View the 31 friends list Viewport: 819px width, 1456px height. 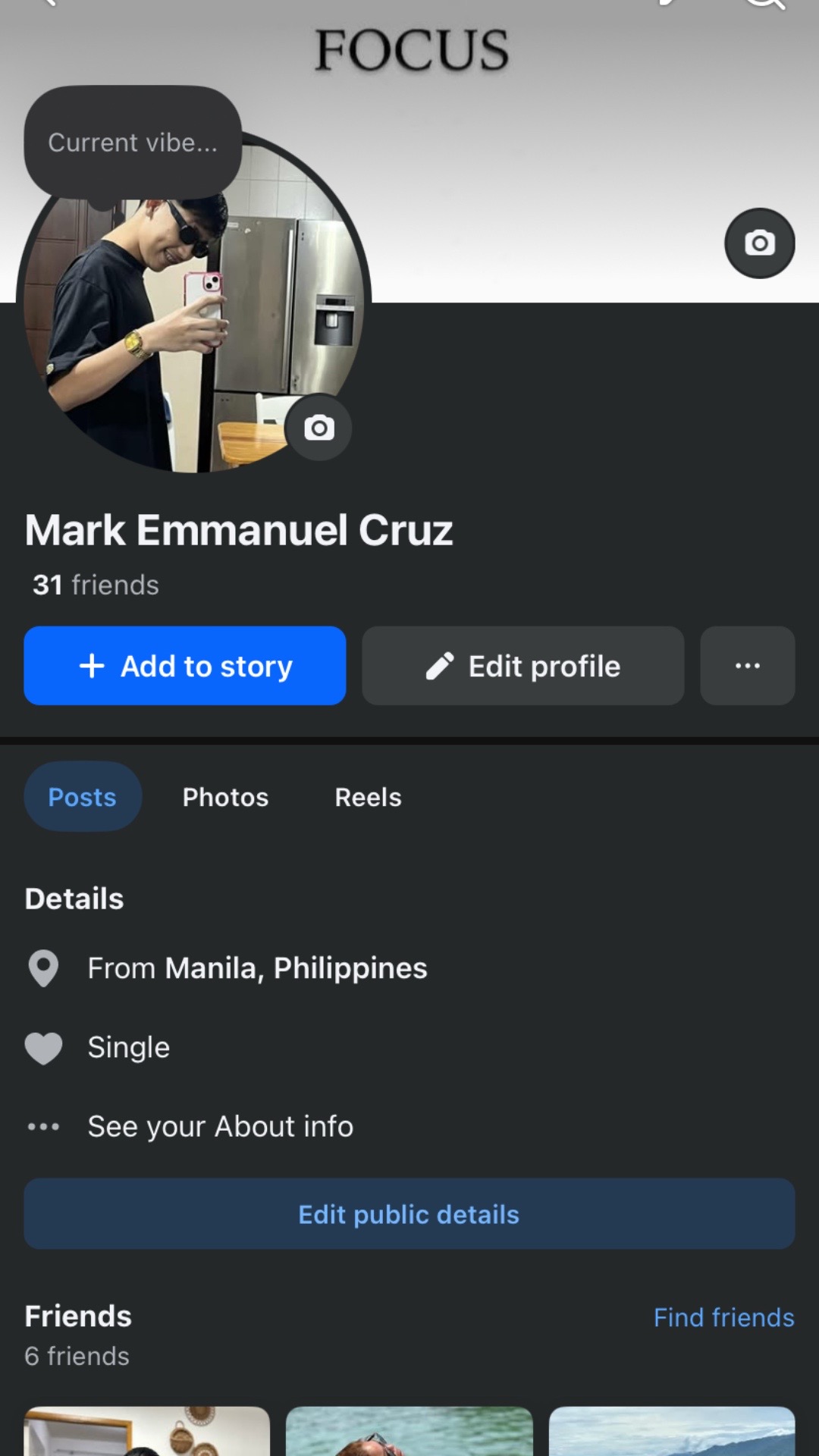(96, 585)
